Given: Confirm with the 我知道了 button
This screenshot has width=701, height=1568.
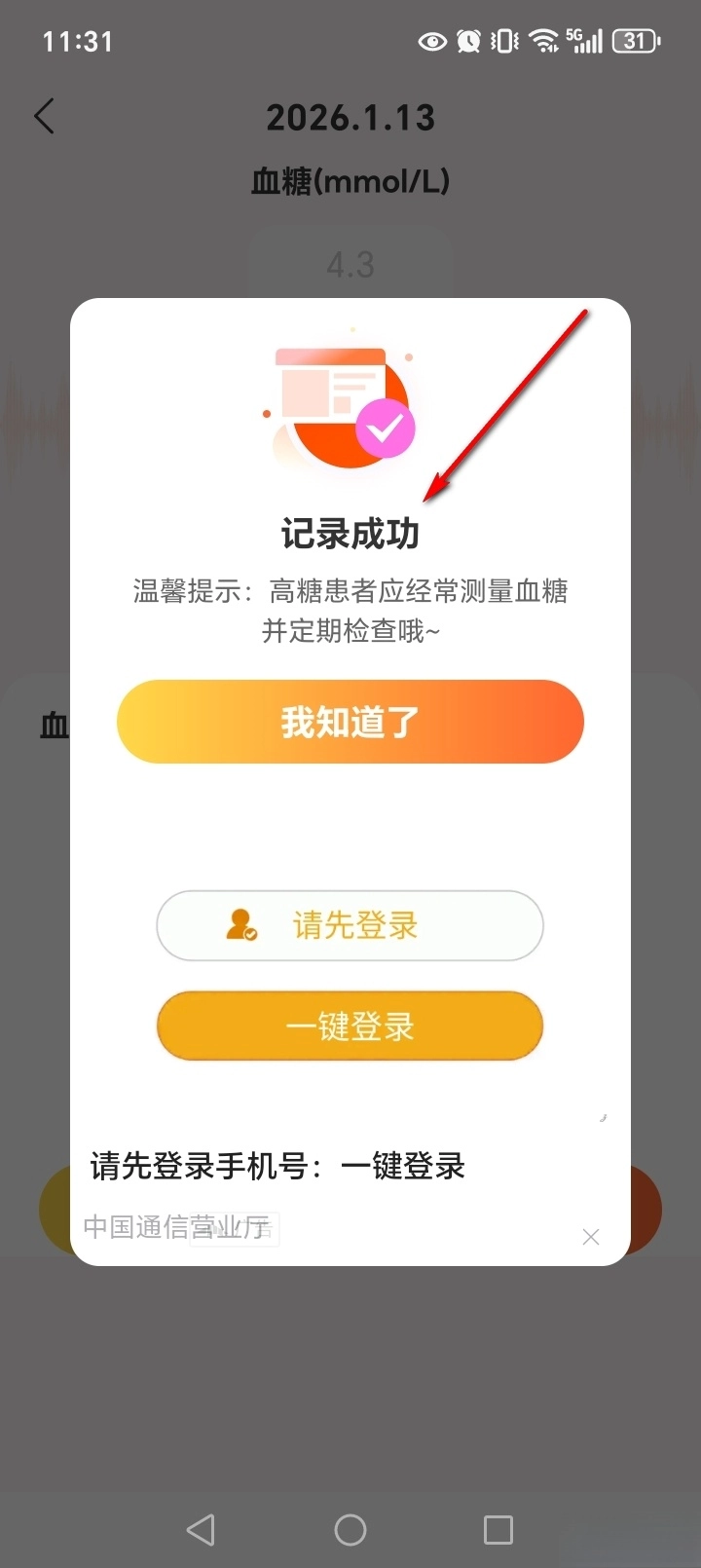Looking at the screenshot, I should click(x=350, y=722).
